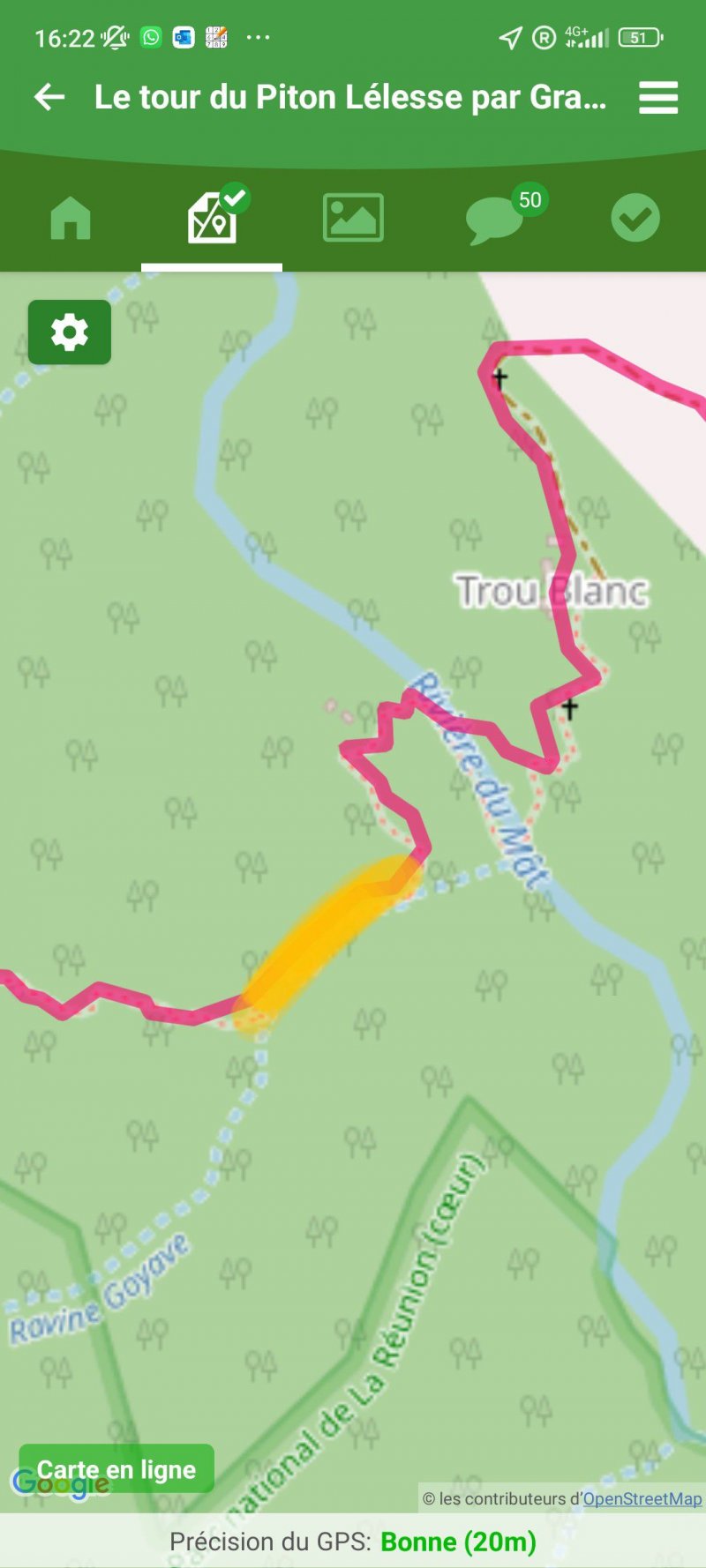Select the map tab

pyautogui.click(x=212, y=218)
